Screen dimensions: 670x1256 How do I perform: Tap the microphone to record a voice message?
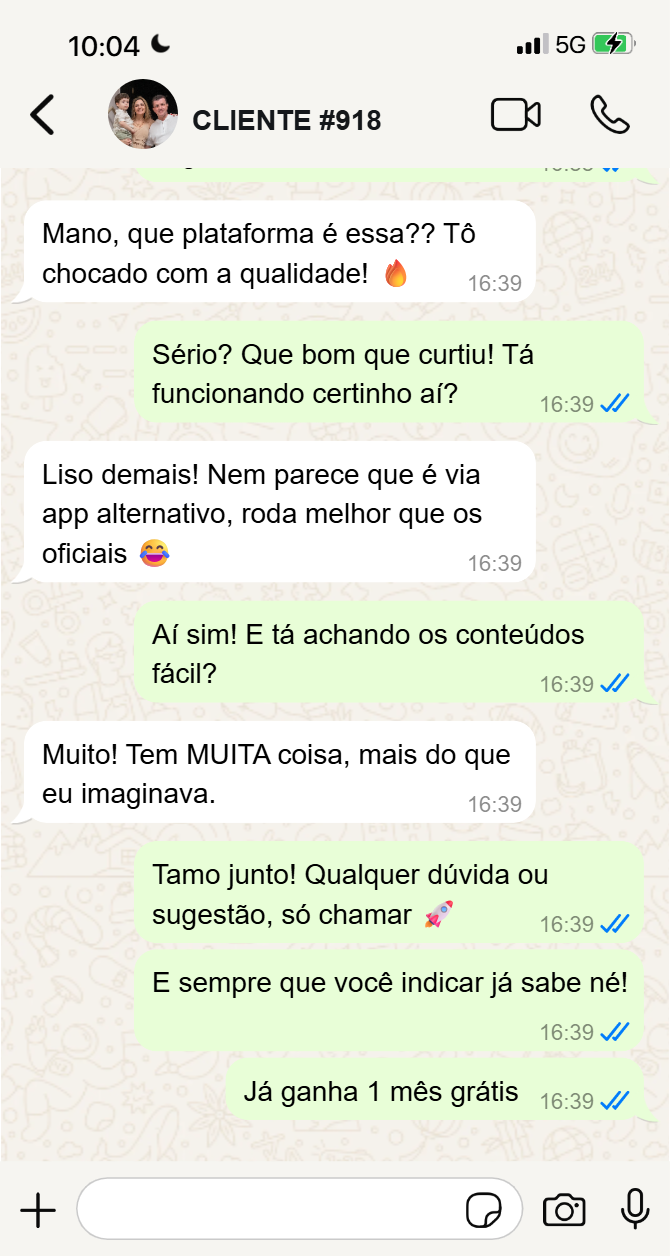[x=635, y=1209]
